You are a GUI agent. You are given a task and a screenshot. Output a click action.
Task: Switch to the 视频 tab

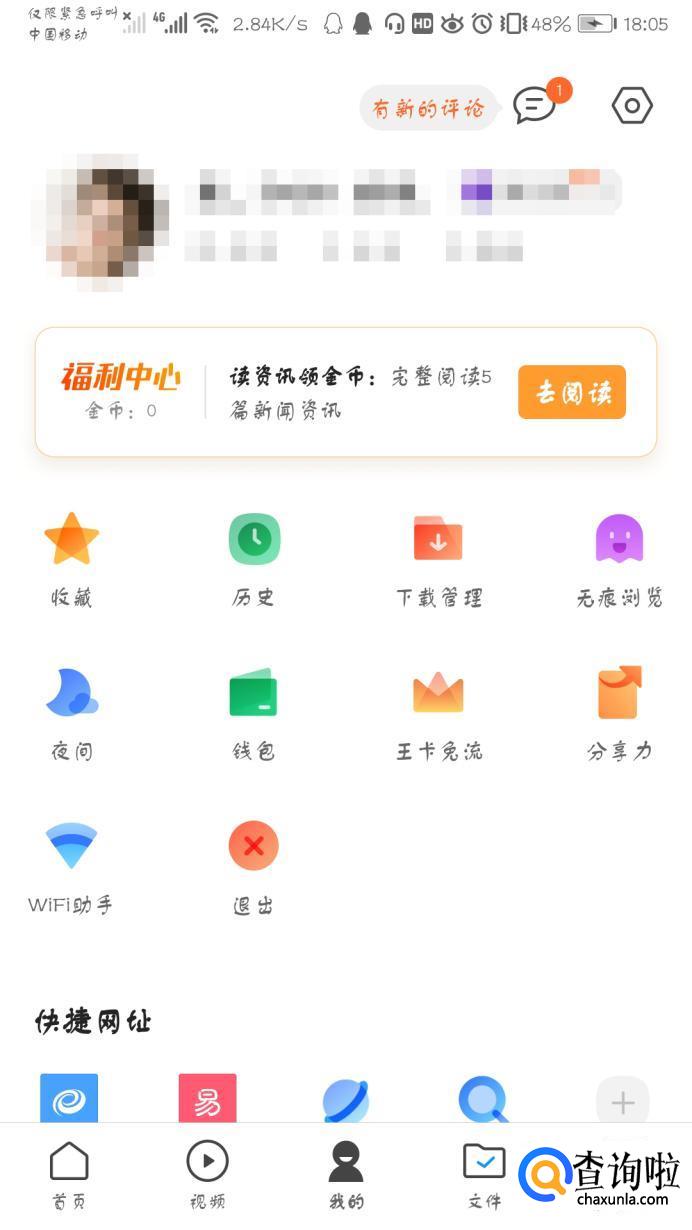[x=207, y=1172]
